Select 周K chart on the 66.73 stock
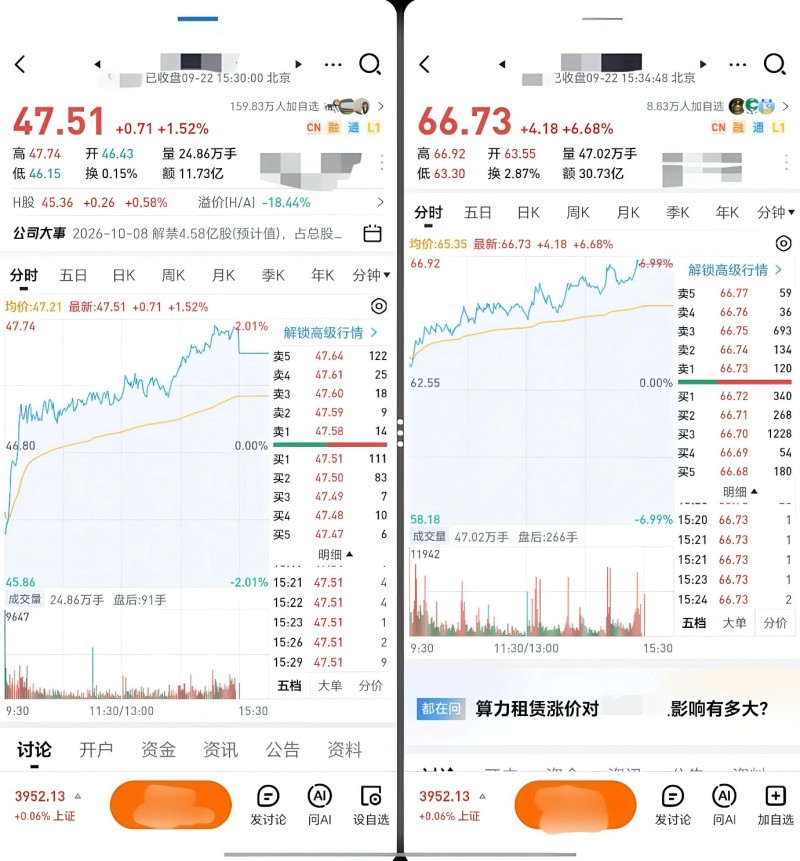This screenshot has height=861, width=800. tap(578, 213)
